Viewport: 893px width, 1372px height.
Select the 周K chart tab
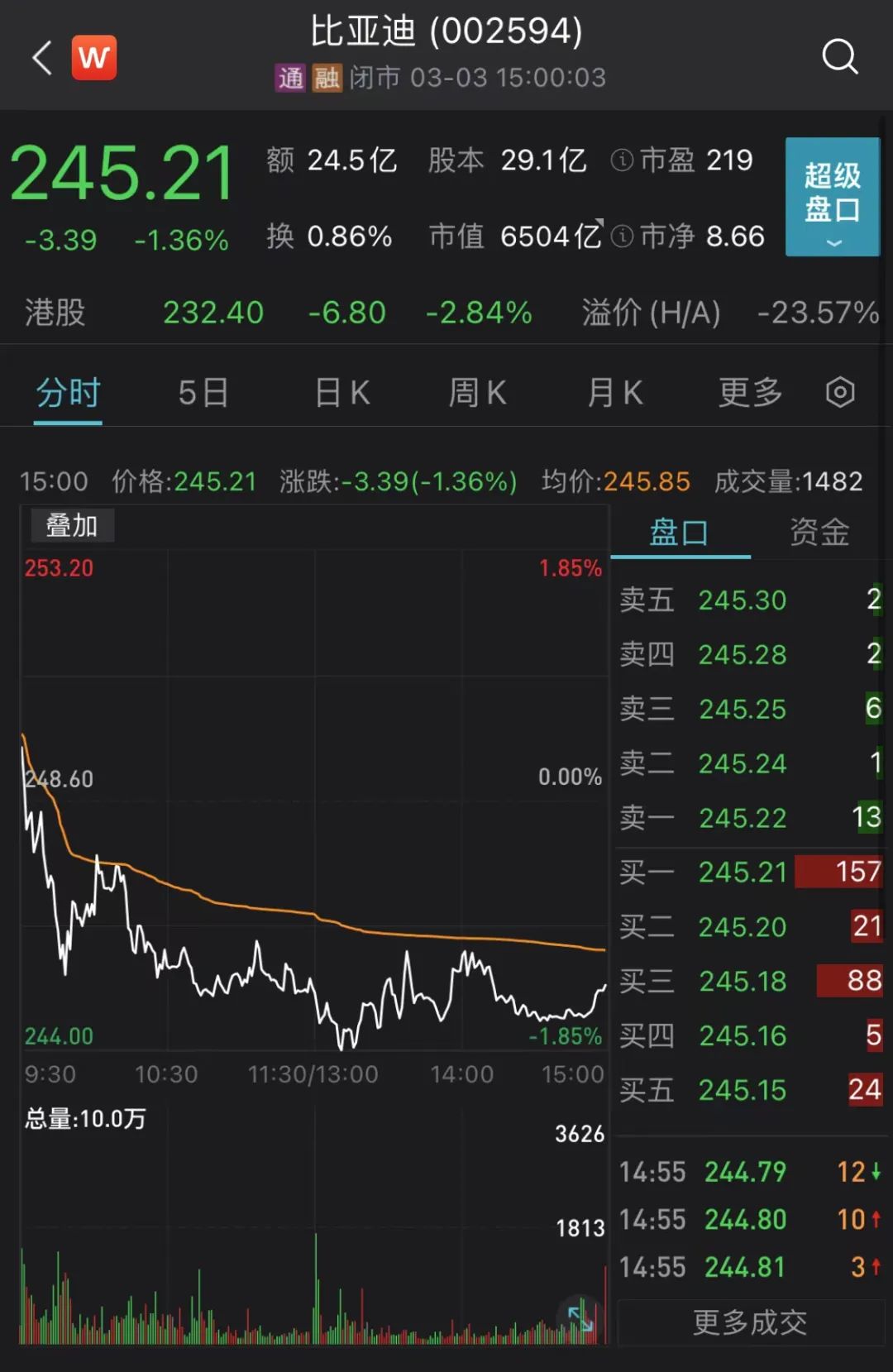[477, 393]
